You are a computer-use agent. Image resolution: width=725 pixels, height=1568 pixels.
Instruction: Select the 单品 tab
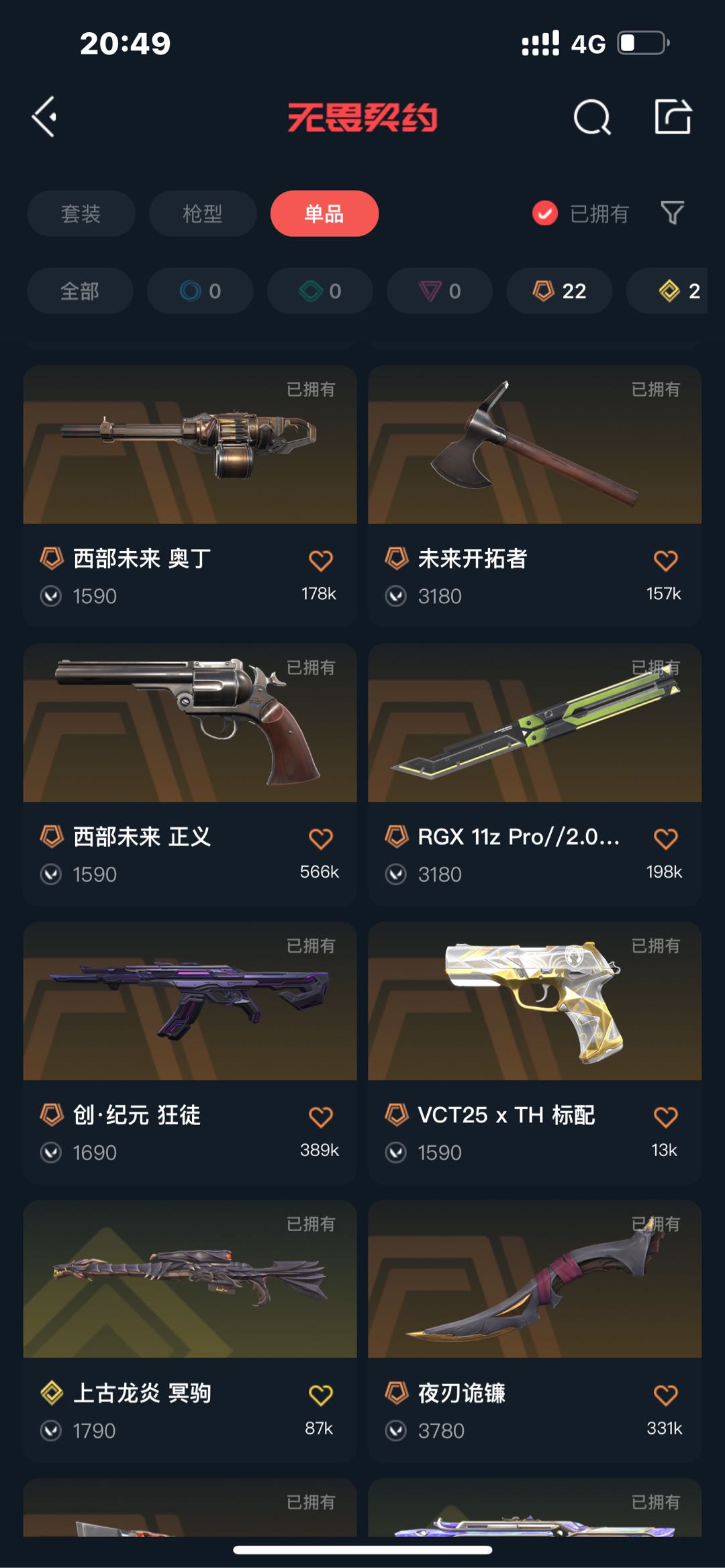[324, 213]
